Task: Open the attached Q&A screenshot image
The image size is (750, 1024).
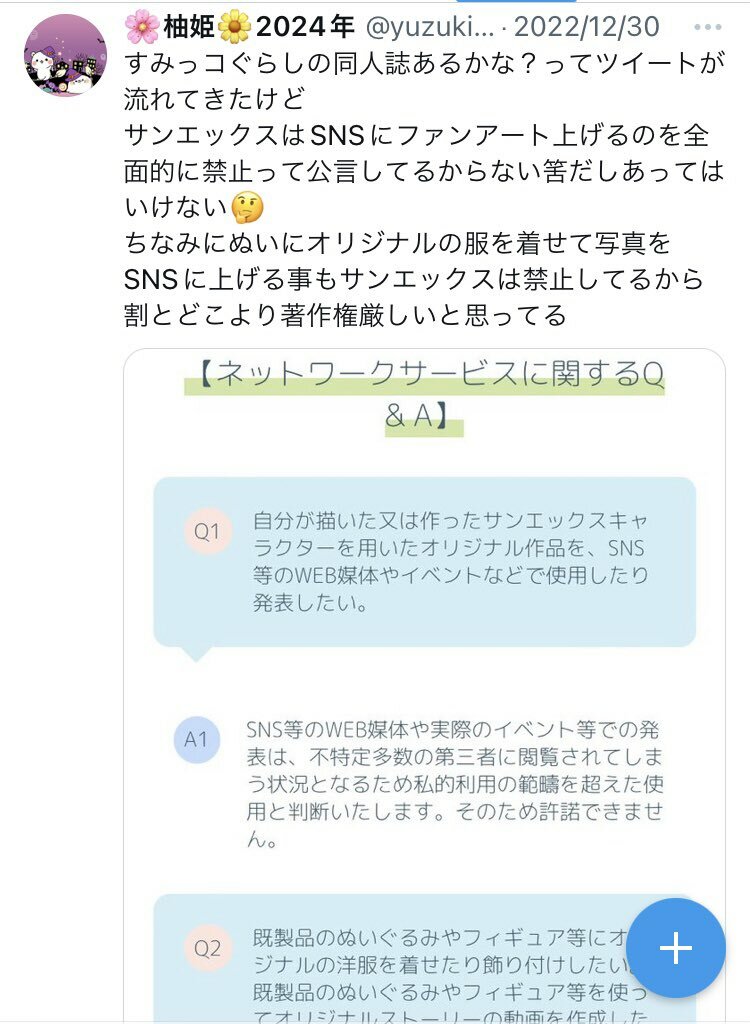Action: click(424, 650)
